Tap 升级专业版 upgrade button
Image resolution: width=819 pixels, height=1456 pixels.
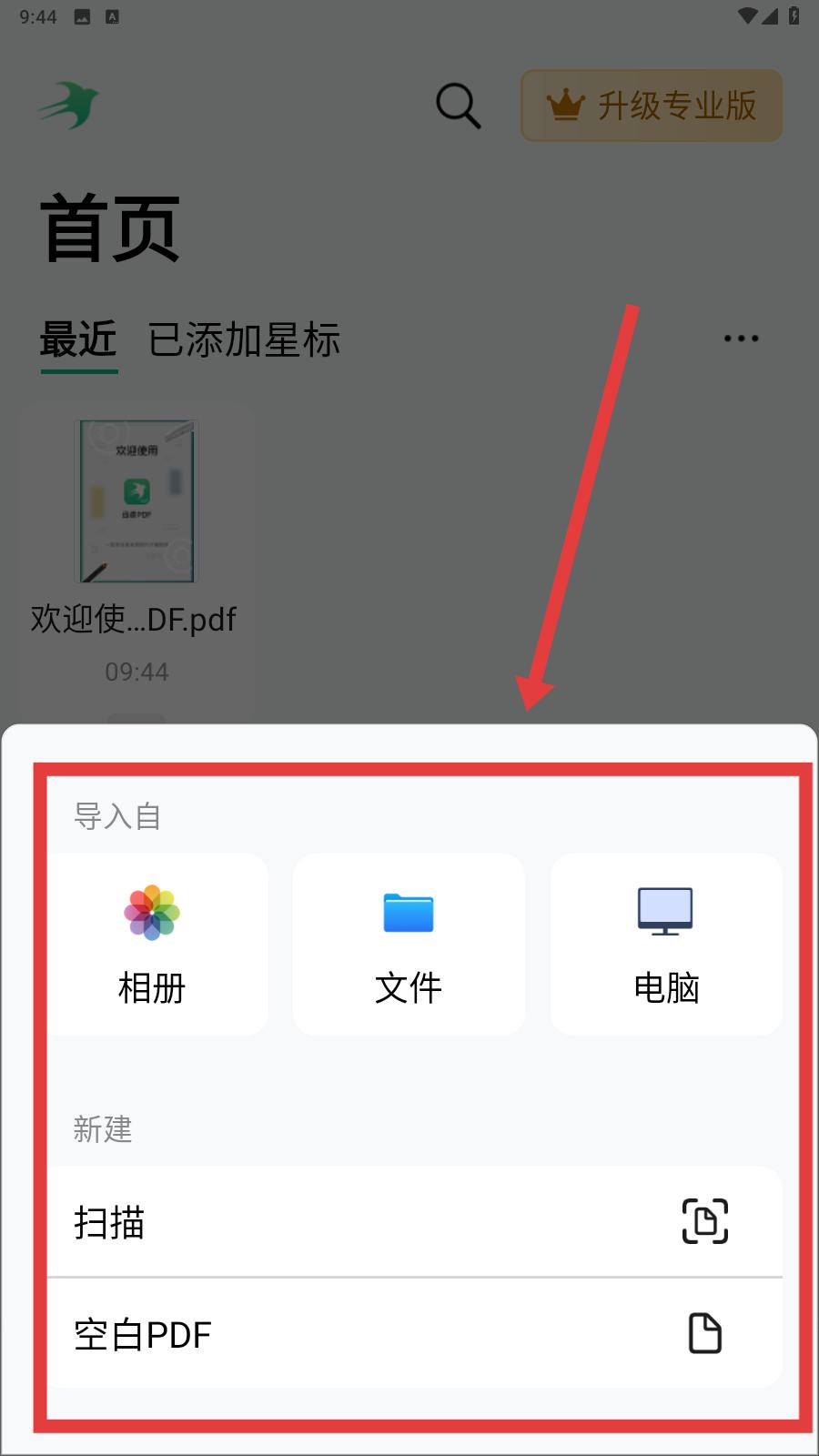click(x=652, y=106)
